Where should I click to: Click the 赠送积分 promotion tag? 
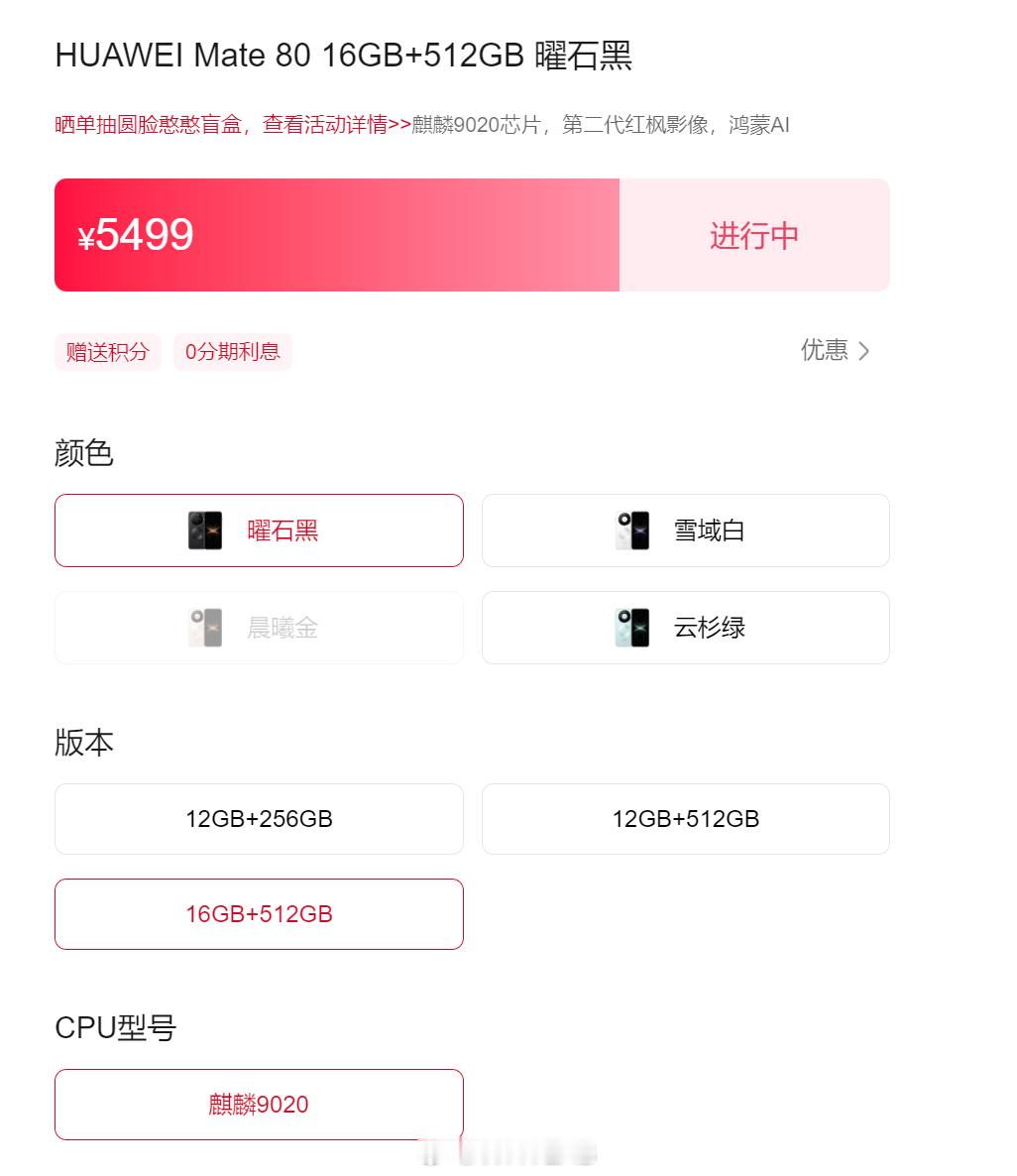pyautogui.click(x=107, y=351)
